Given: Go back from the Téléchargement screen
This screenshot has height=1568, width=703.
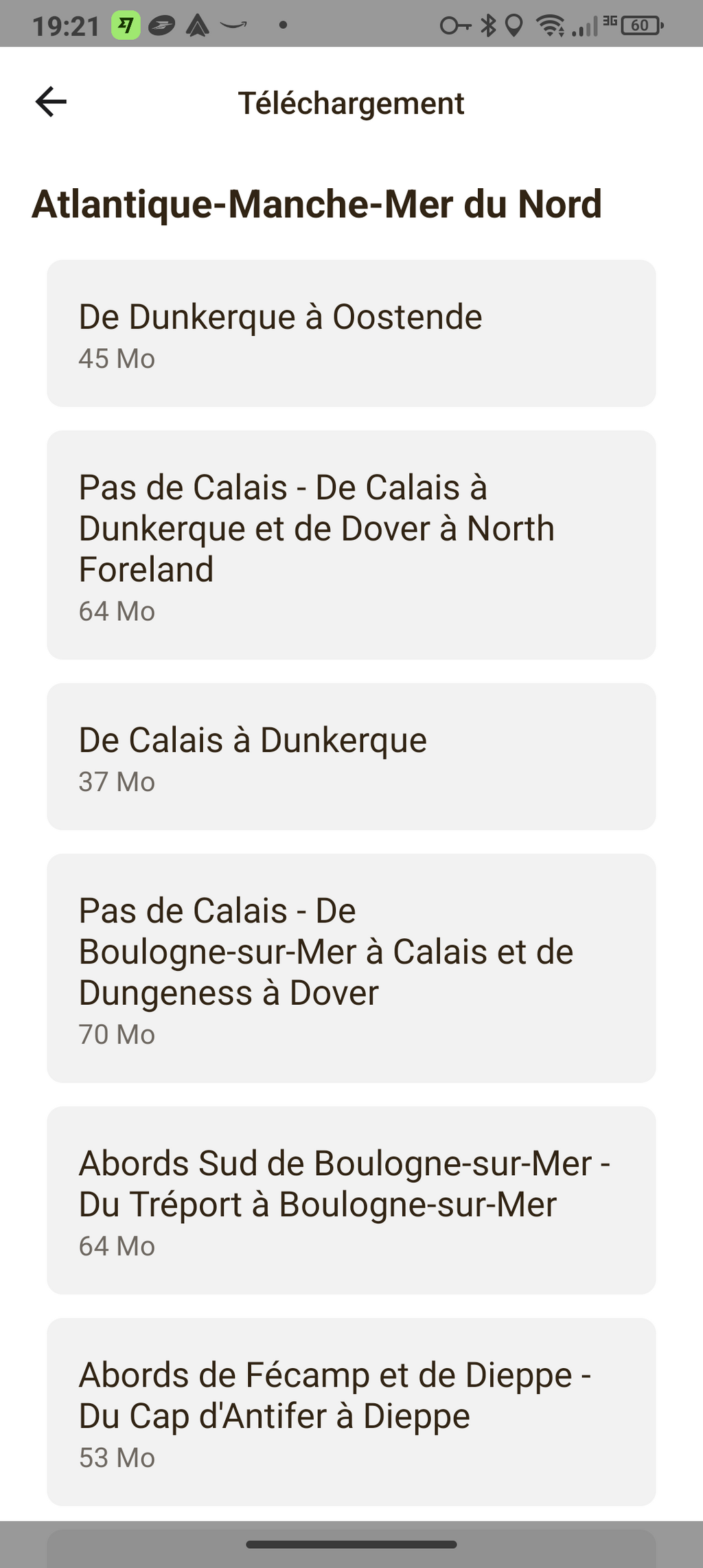Looking at the screenshot, I should pos(51,102).
